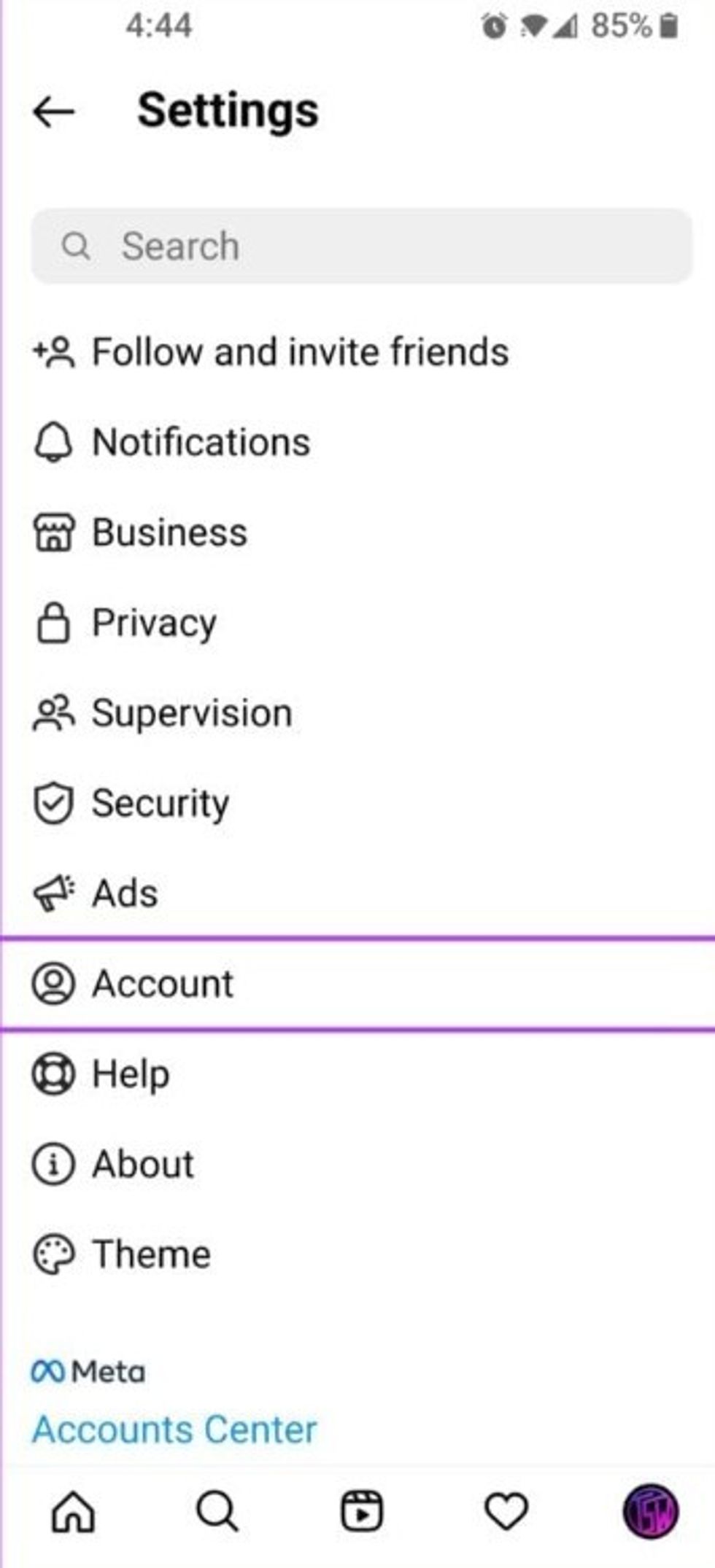Open Account settings
The width and height of the screenshot is (715, 1568).
(162, 984)
